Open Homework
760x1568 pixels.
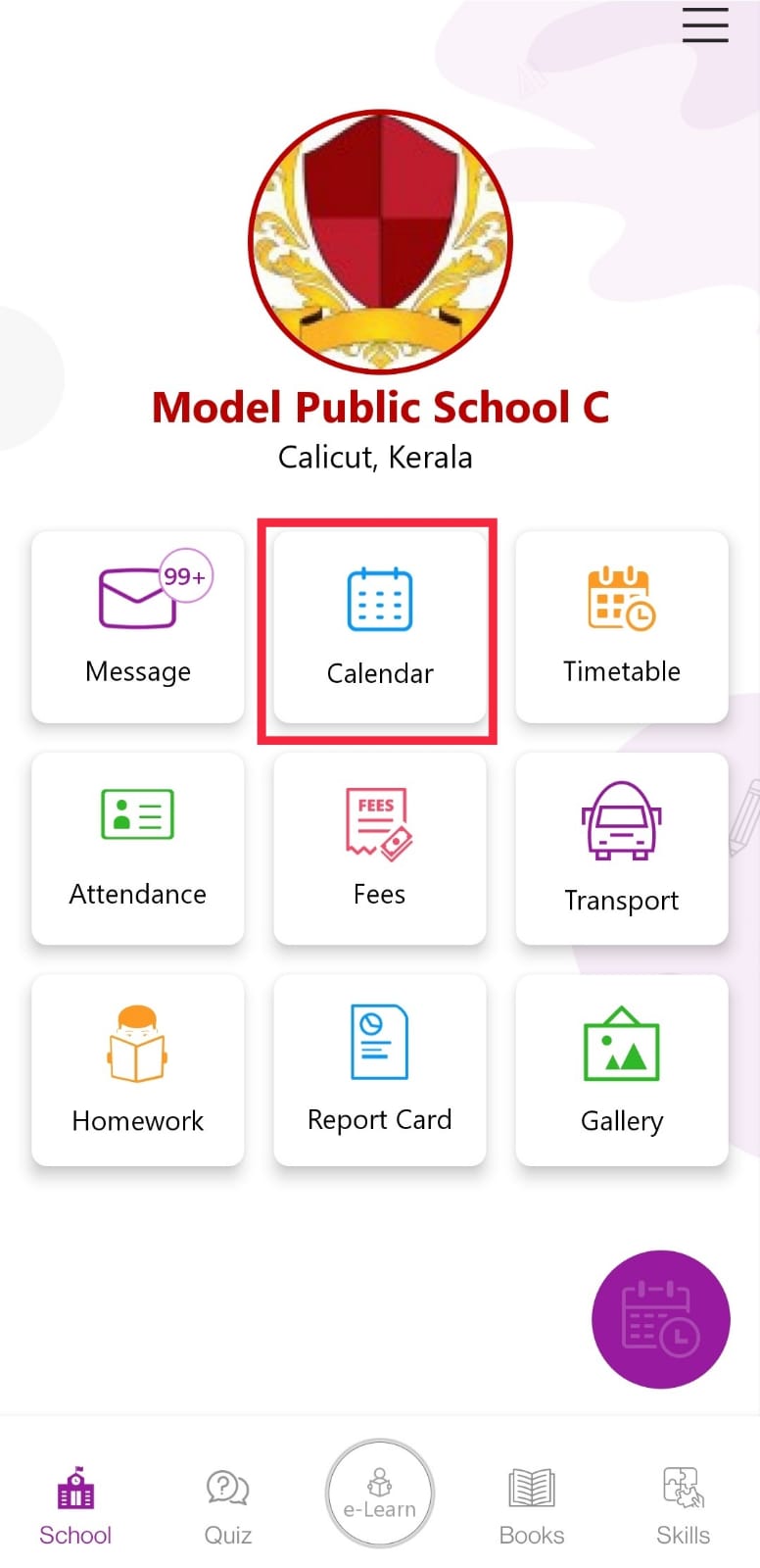[138, 1070]
